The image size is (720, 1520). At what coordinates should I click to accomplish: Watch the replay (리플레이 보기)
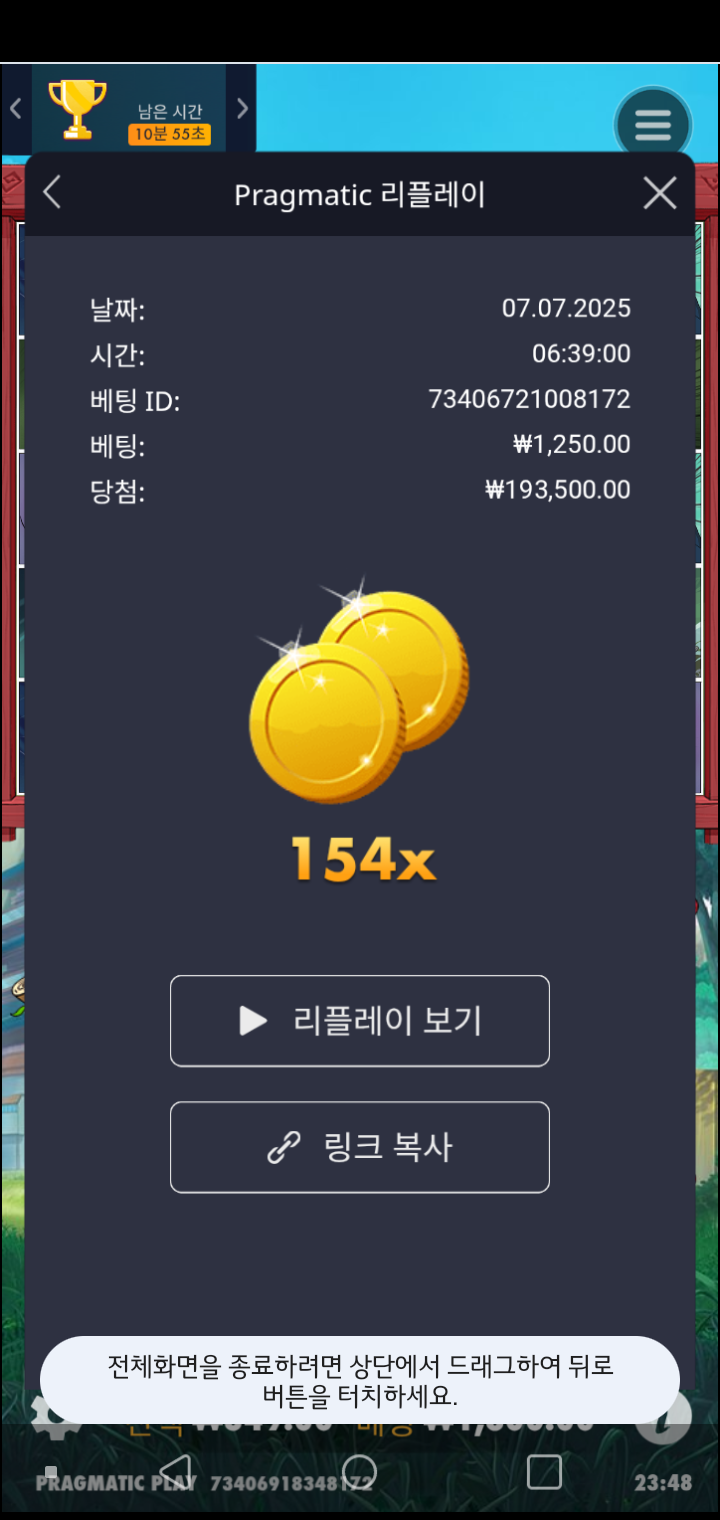coord(360,1021)
